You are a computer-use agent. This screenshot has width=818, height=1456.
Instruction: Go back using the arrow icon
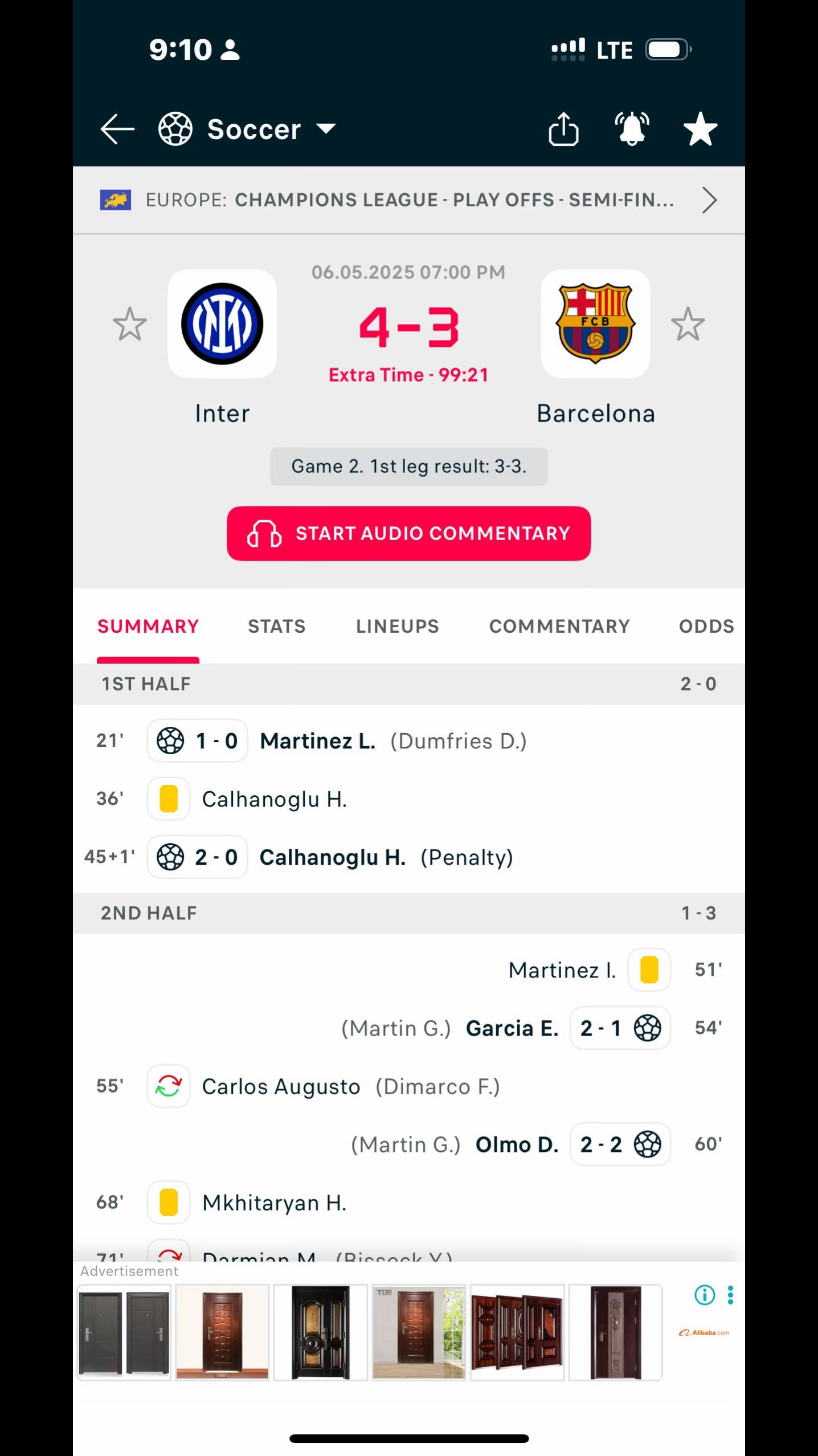pos(117,129)
